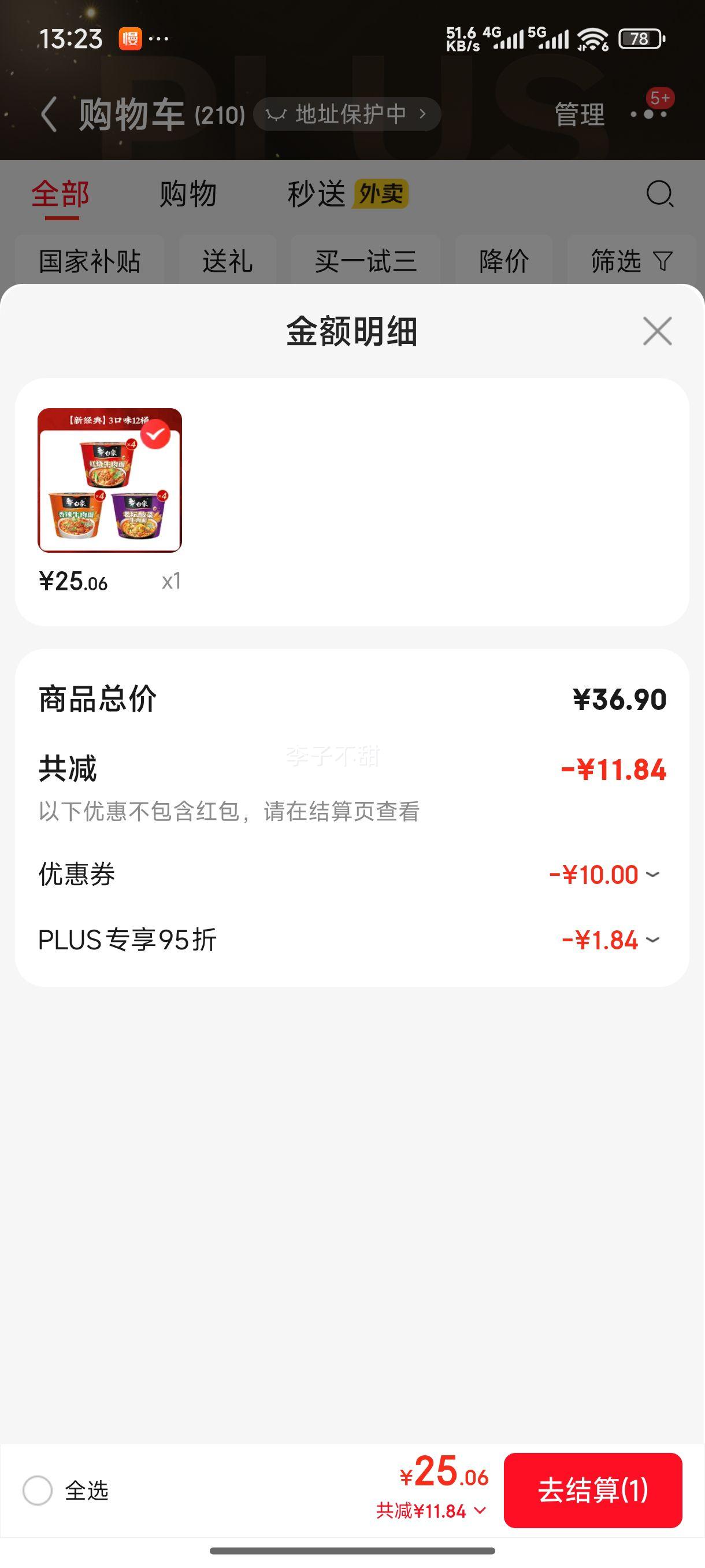
Task: Tap the 国家补贴 filter chip
Action: pyautogui.click(x=89, y=261)
